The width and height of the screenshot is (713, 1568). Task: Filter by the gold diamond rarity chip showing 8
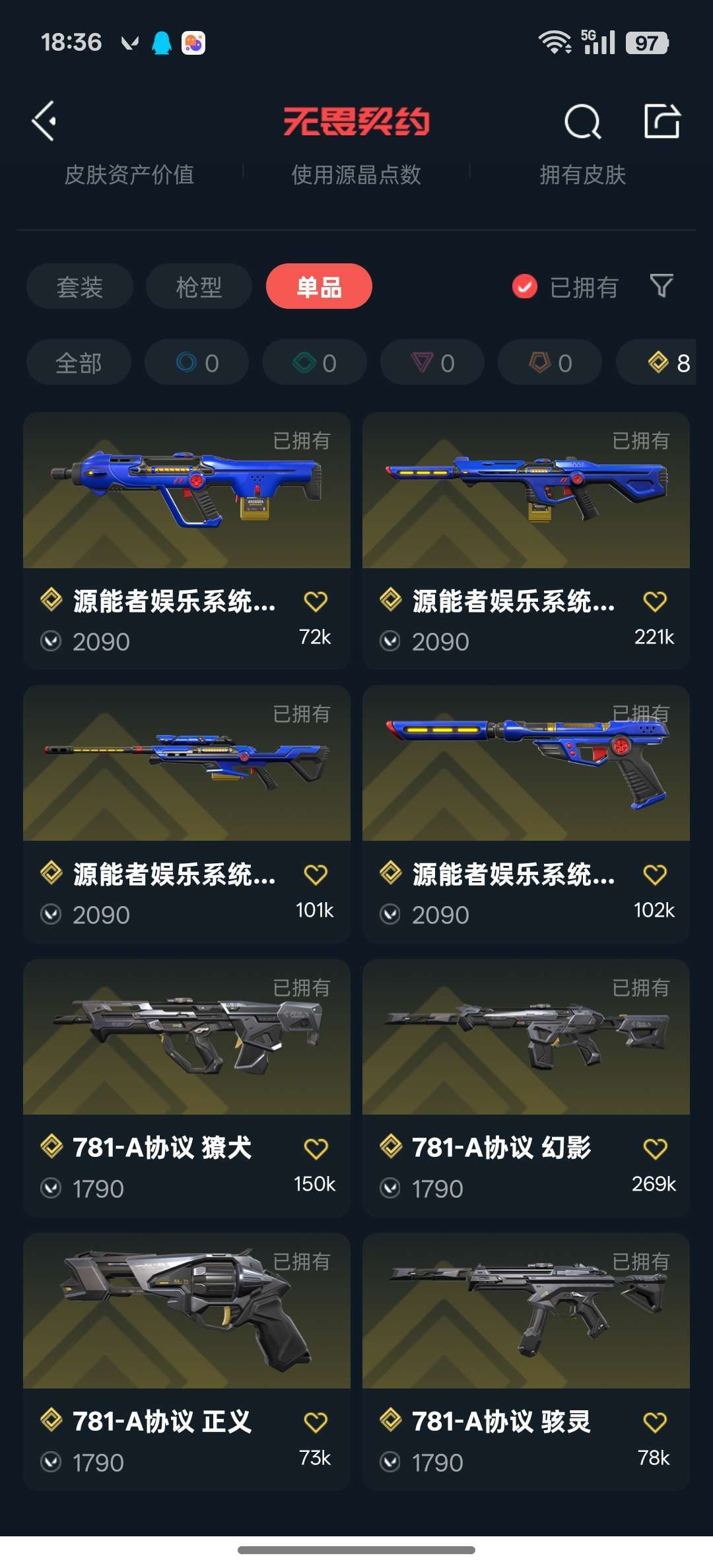coord(656,362)
